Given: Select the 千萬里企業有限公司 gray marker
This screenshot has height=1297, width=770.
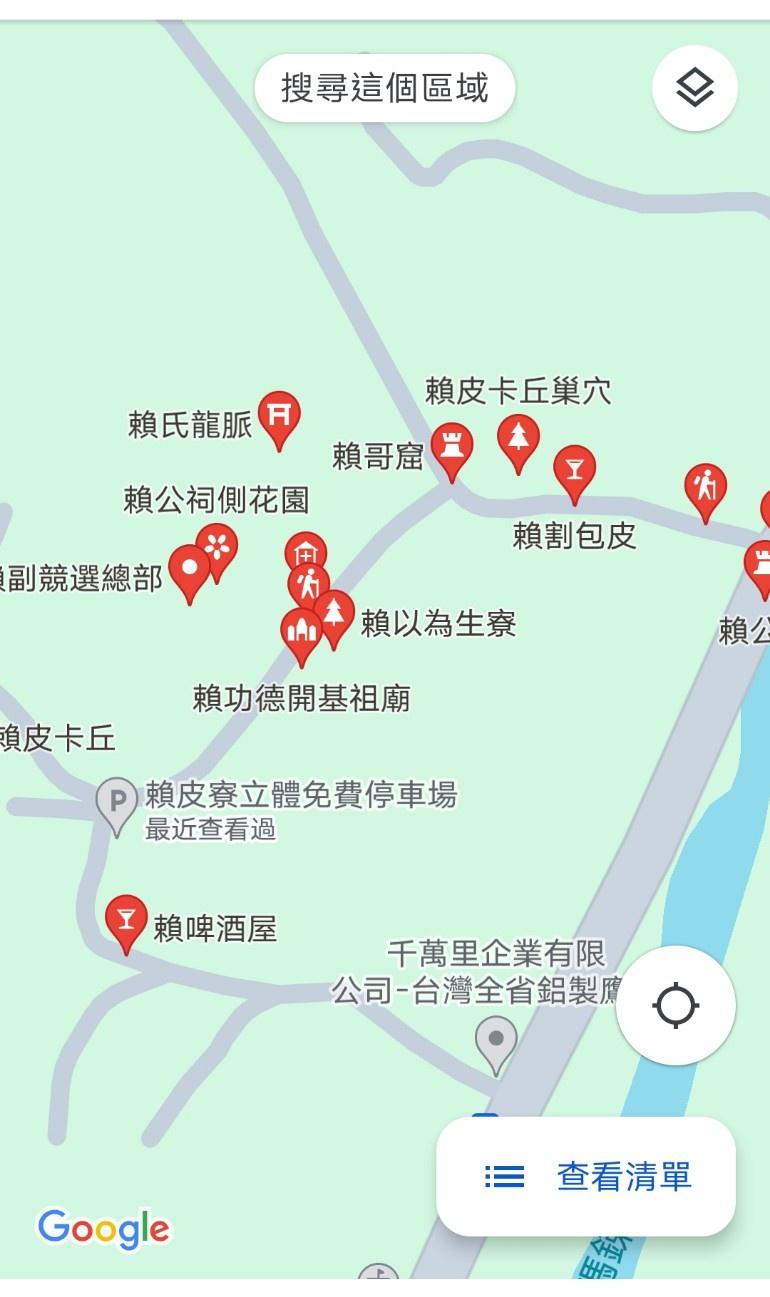Looking at the screenshot, I should coord(495,1040).
